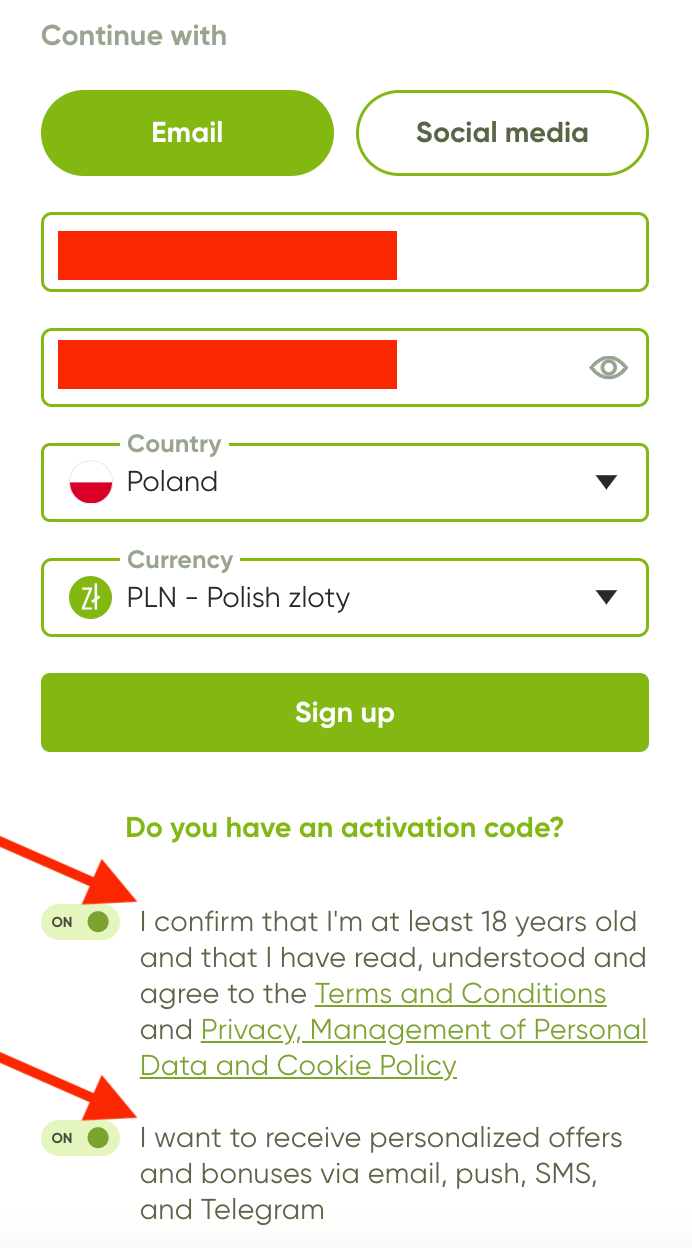
Task: Open the Currency dropdown showing PLN
Action: 345,598
